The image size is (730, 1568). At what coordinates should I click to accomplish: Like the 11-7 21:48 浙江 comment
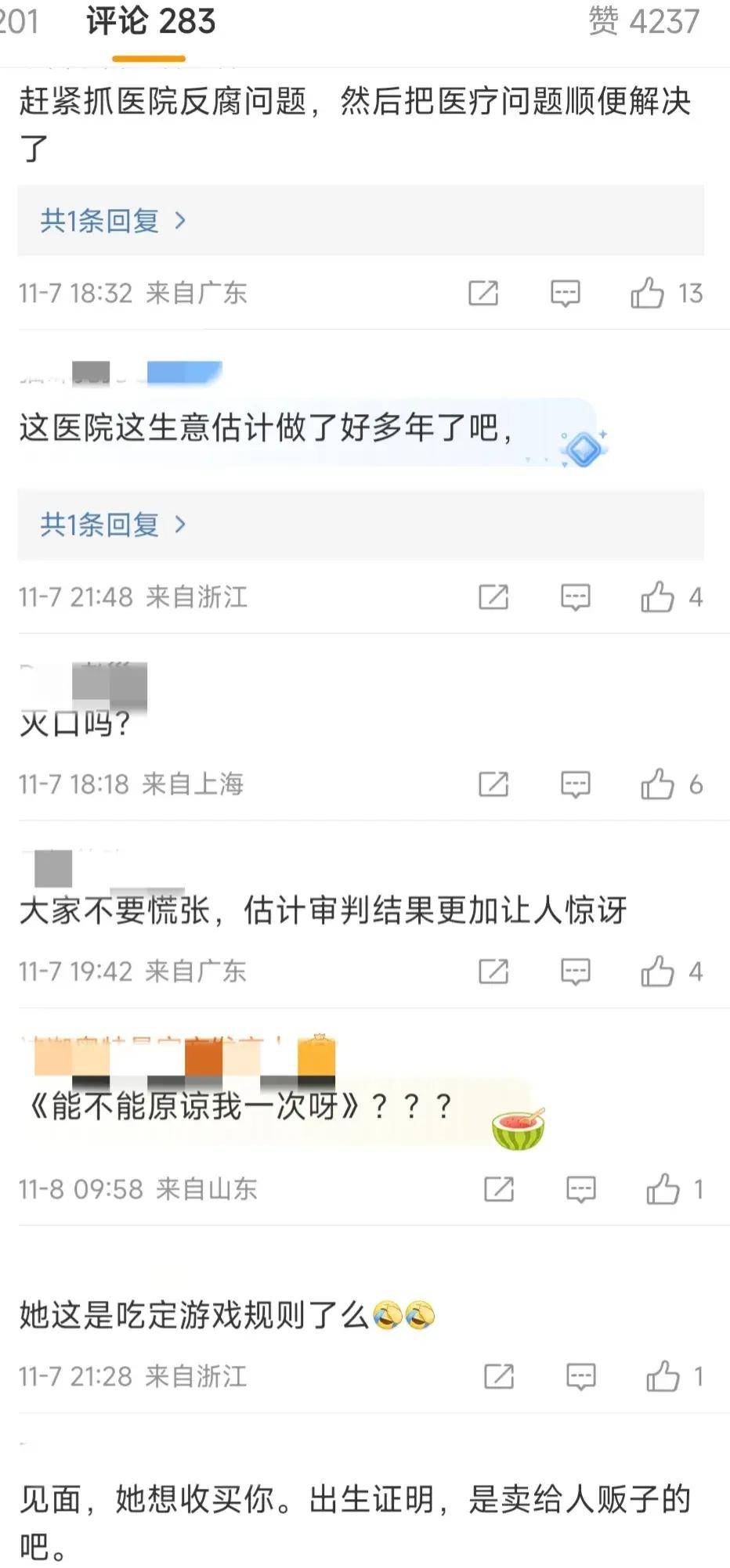pyautogui.click(x=657, y=597)
